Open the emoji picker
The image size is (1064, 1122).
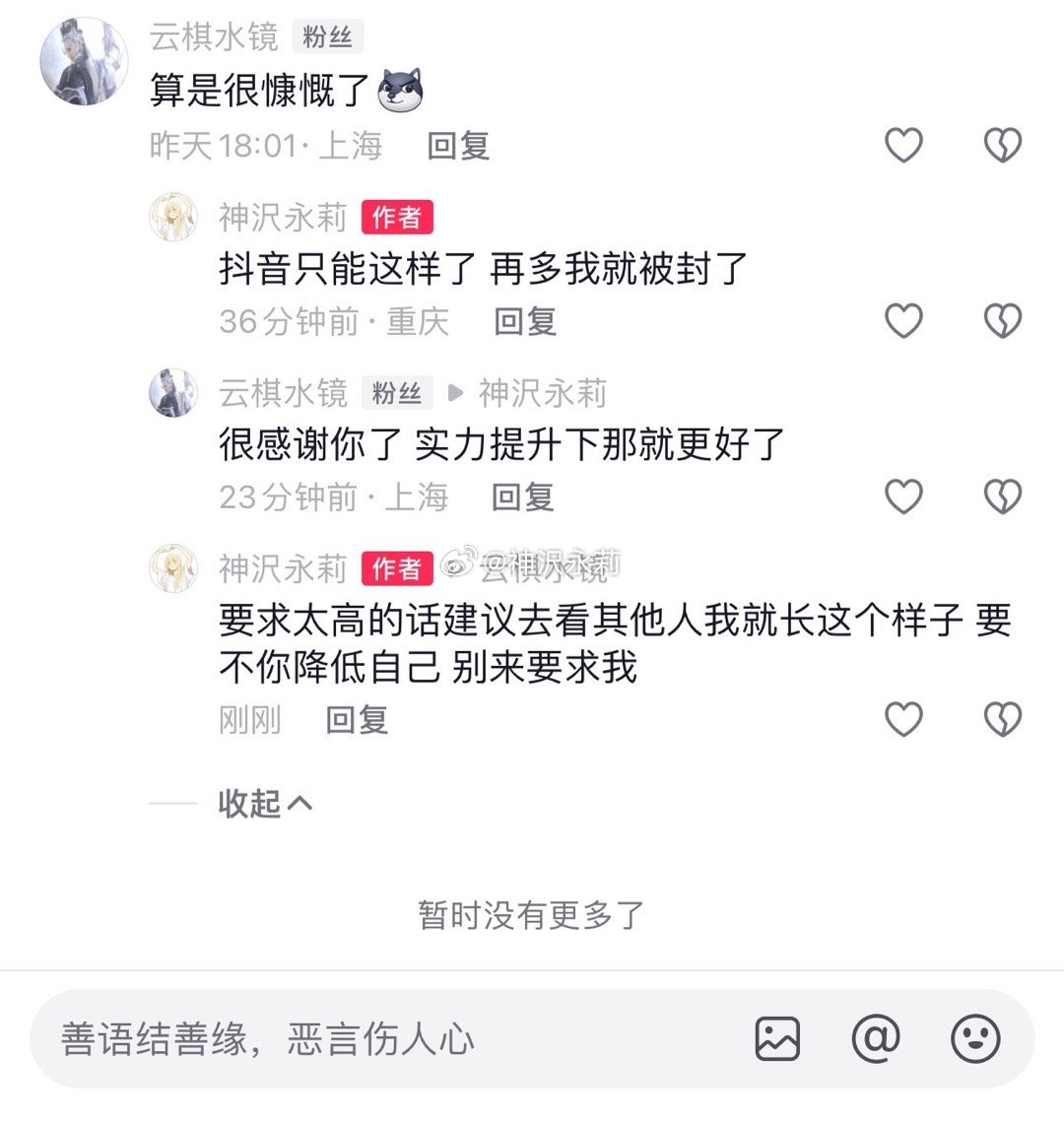[975, 1039]
